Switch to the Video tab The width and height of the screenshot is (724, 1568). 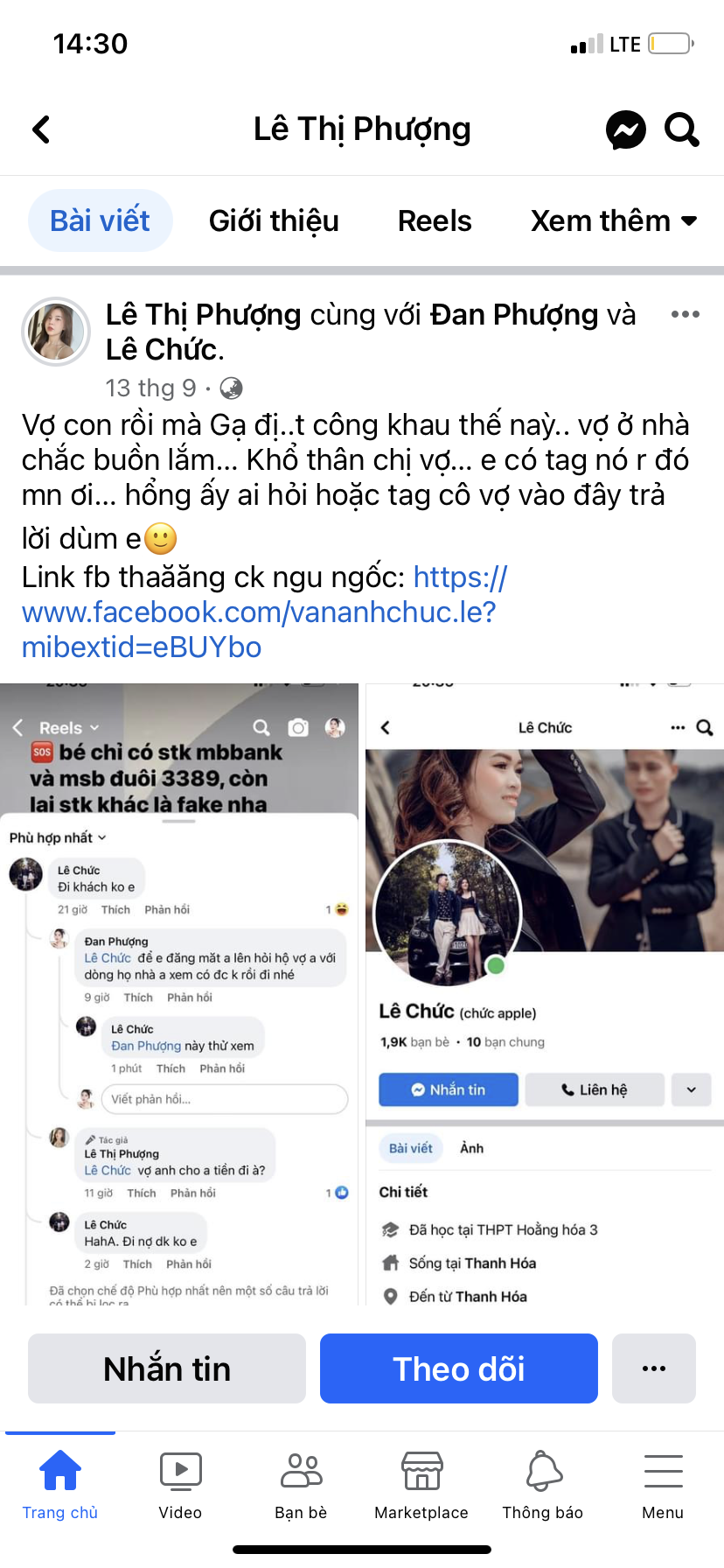pos(180,1485)
